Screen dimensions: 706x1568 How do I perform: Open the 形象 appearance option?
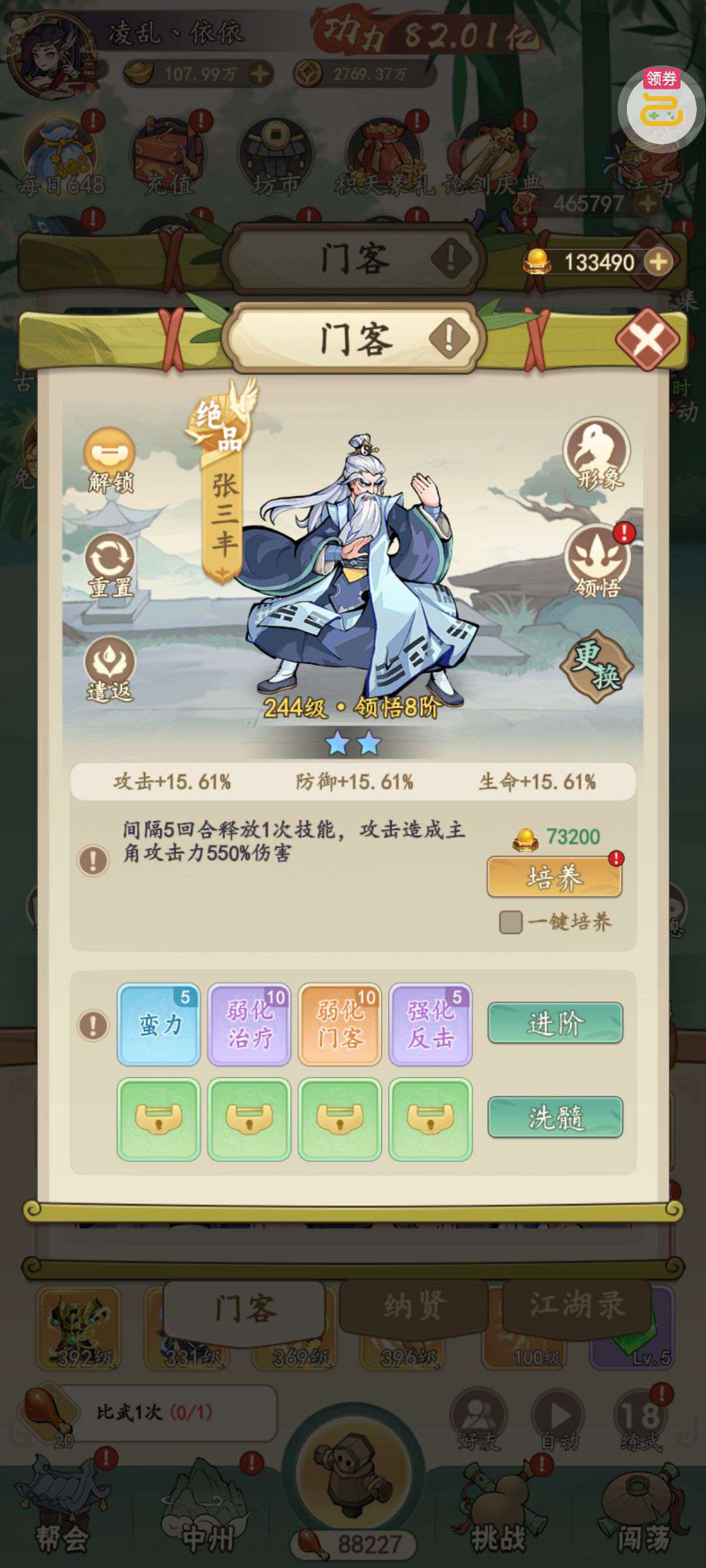tap(597, 455)
